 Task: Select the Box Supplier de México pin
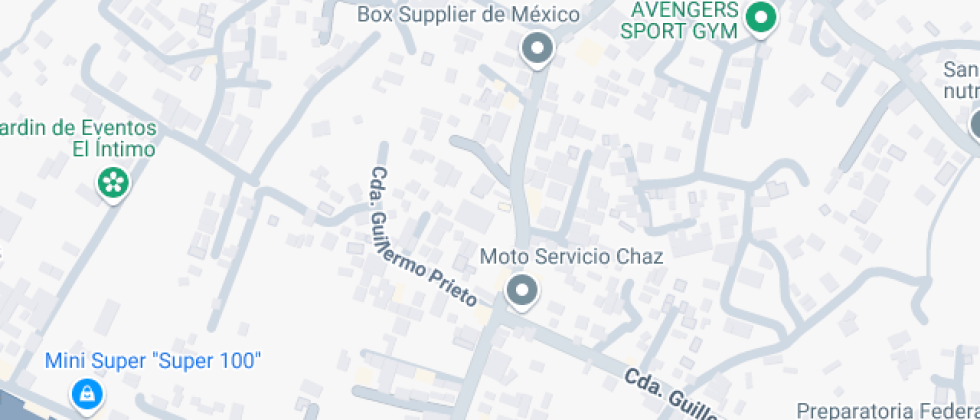538,47
